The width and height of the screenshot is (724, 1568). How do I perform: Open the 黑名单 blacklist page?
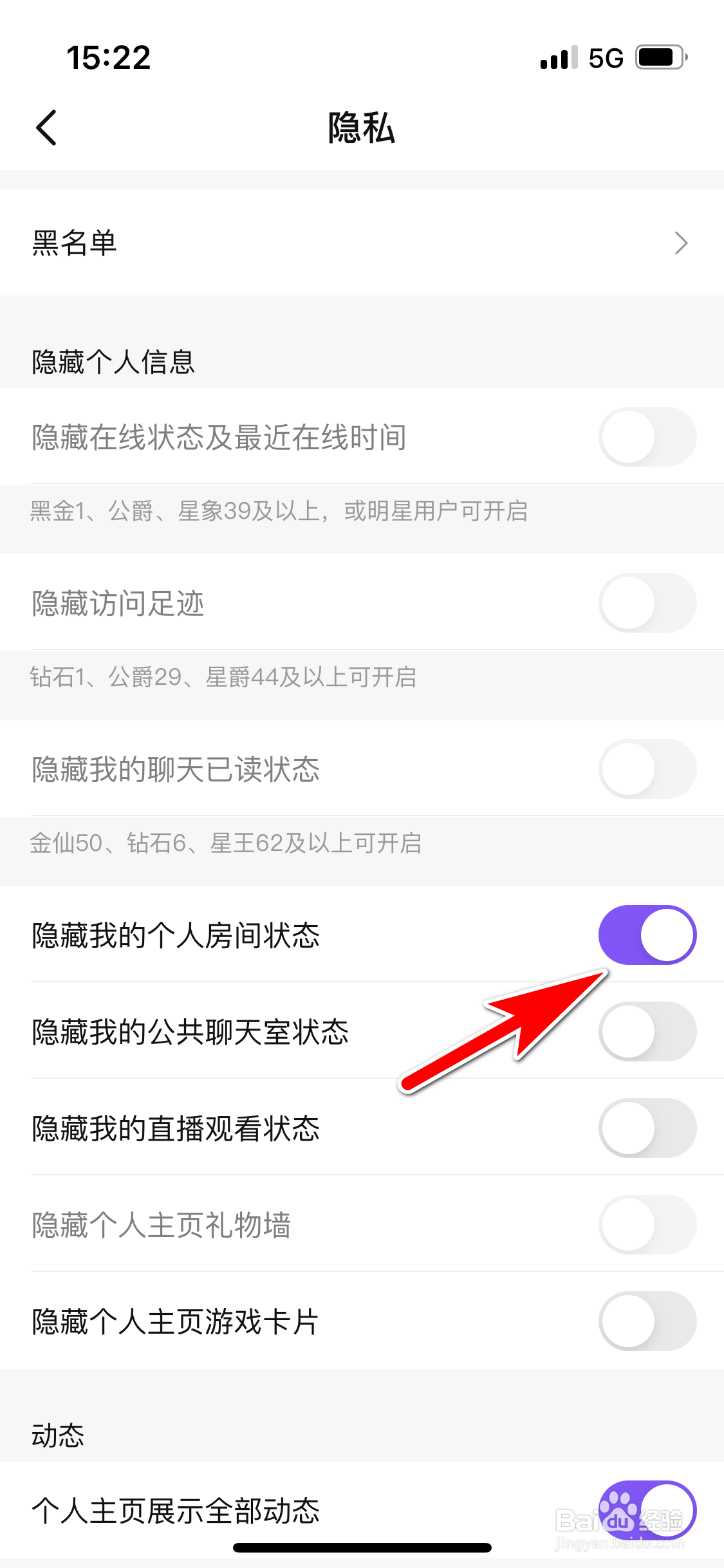(x=257, y=243)
